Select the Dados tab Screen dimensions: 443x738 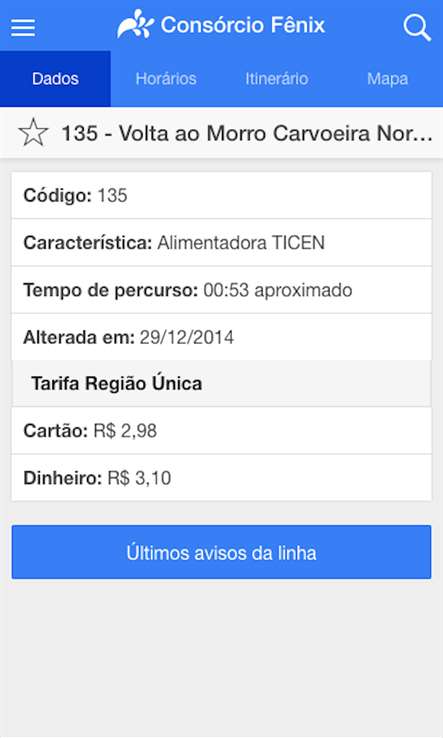click(x=55, y=79)
